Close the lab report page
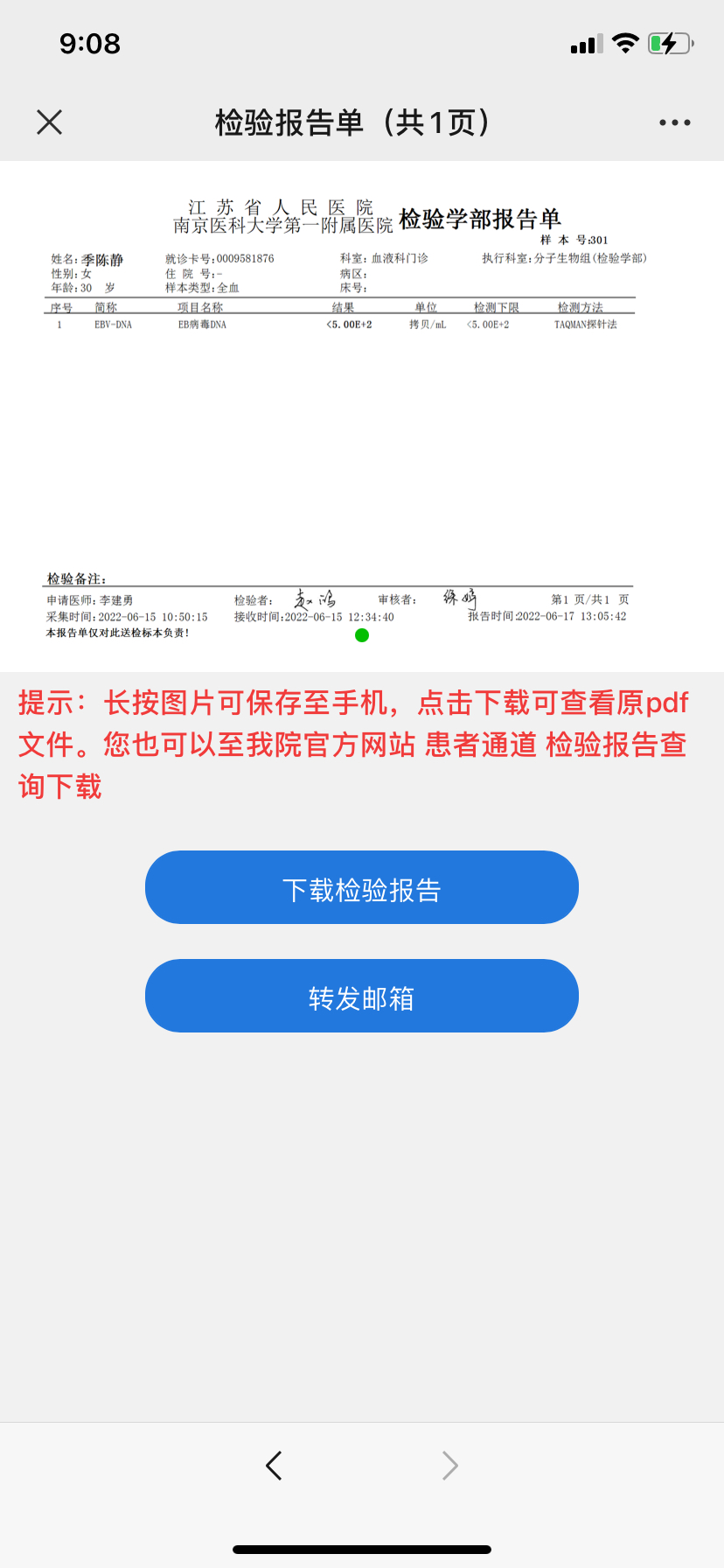The image size is (724, 1568). click(x=50, y=122)
